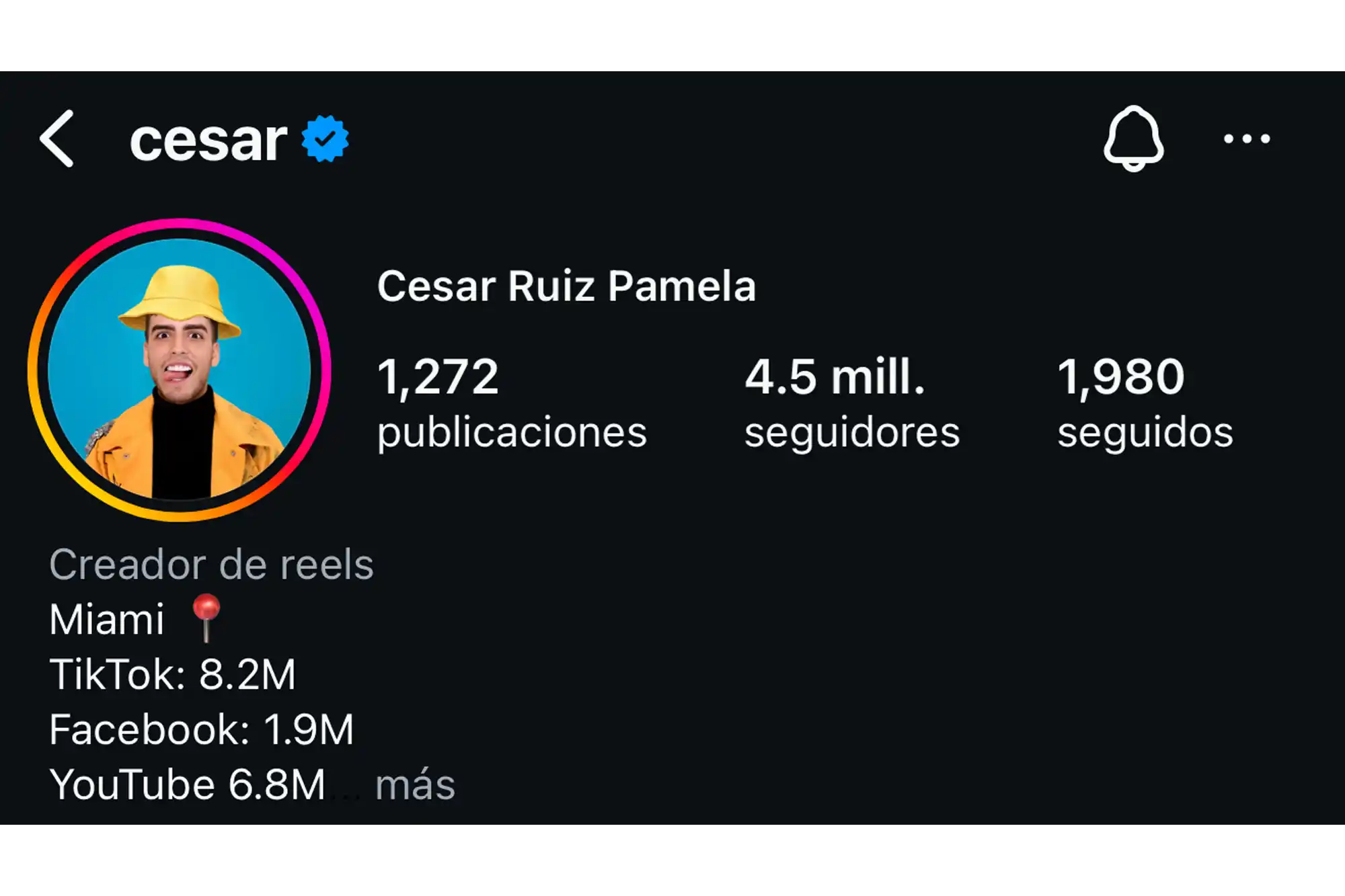Open the notifications bell for cesar

click(x=1133, y=138)
